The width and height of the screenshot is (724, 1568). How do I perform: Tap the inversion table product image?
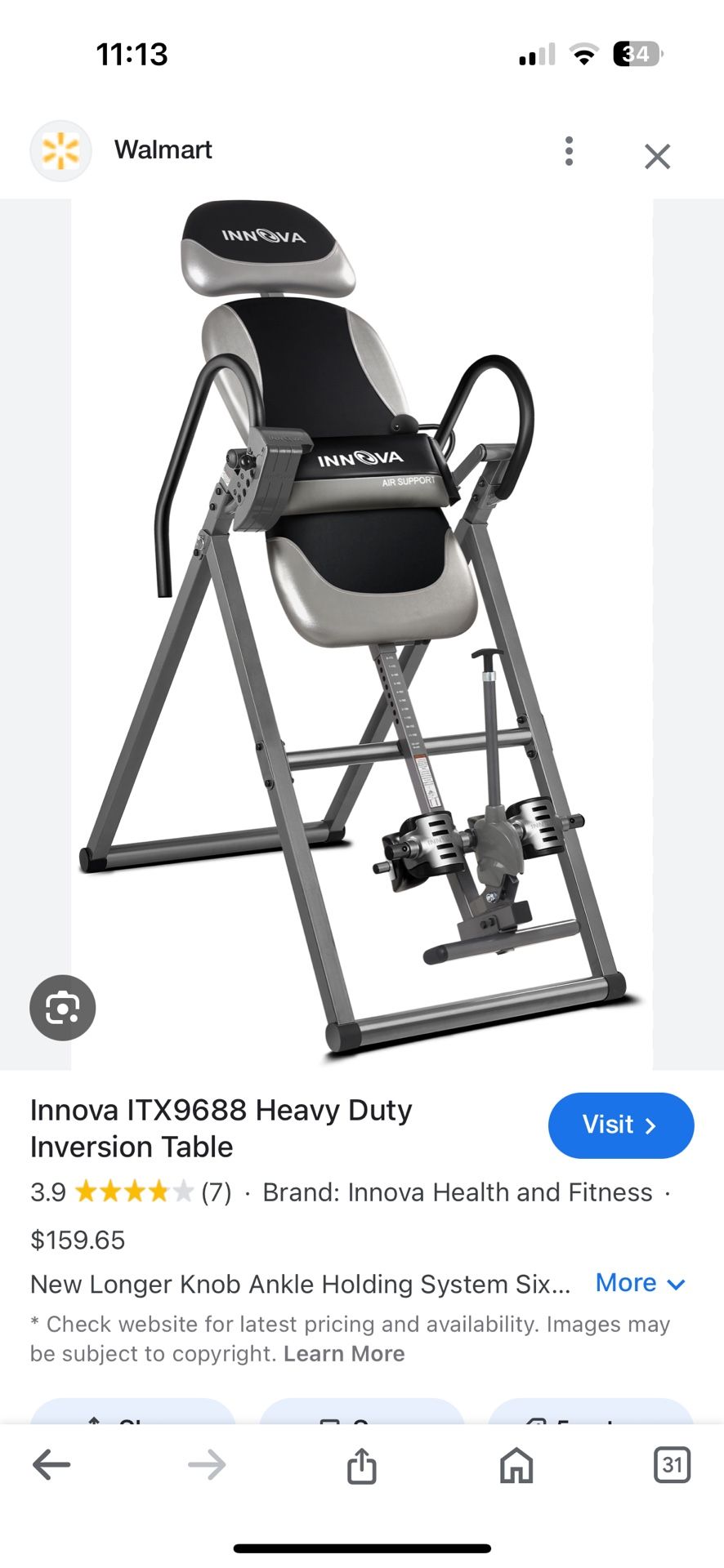[362, 637]
